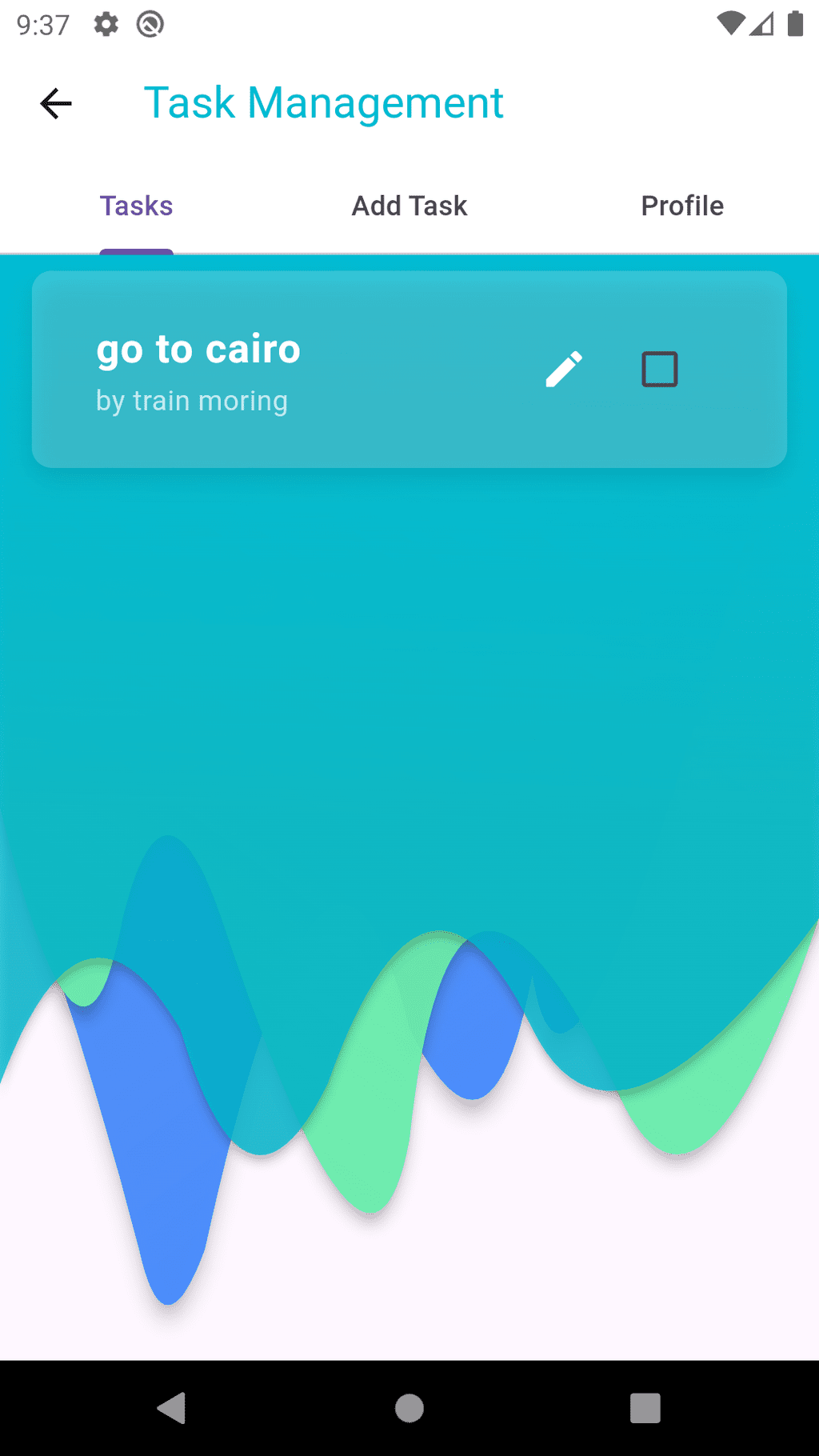Switch to the Add Task tab
The image size is (819, 1456).
click(x=409, y=206)
